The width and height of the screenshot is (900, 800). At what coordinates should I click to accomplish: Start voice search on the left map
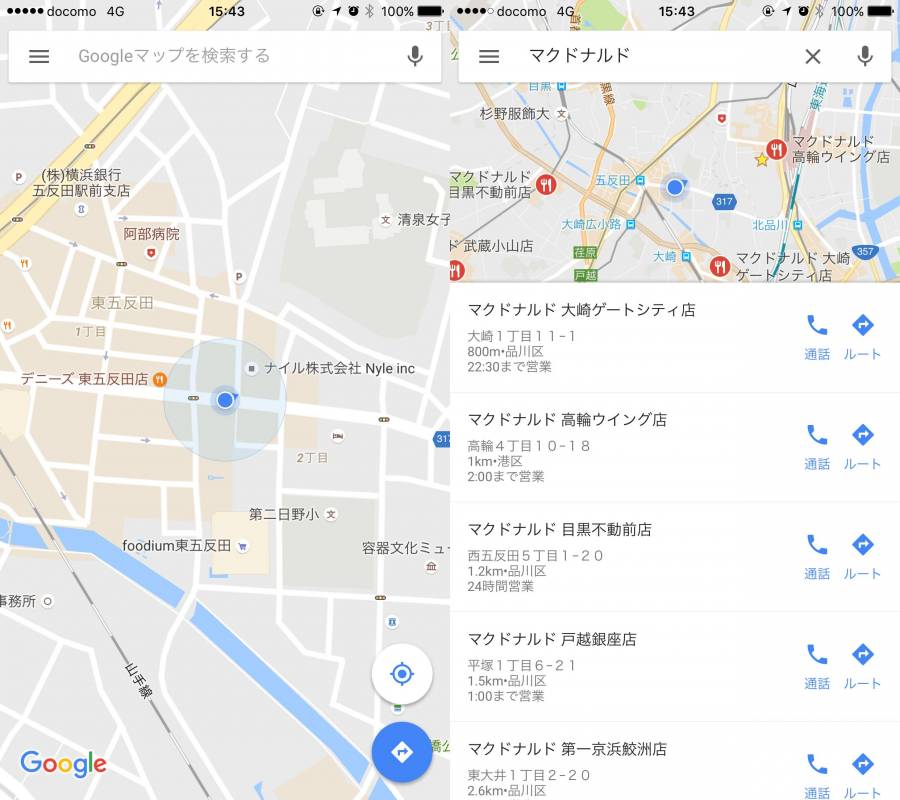point(415,57)
